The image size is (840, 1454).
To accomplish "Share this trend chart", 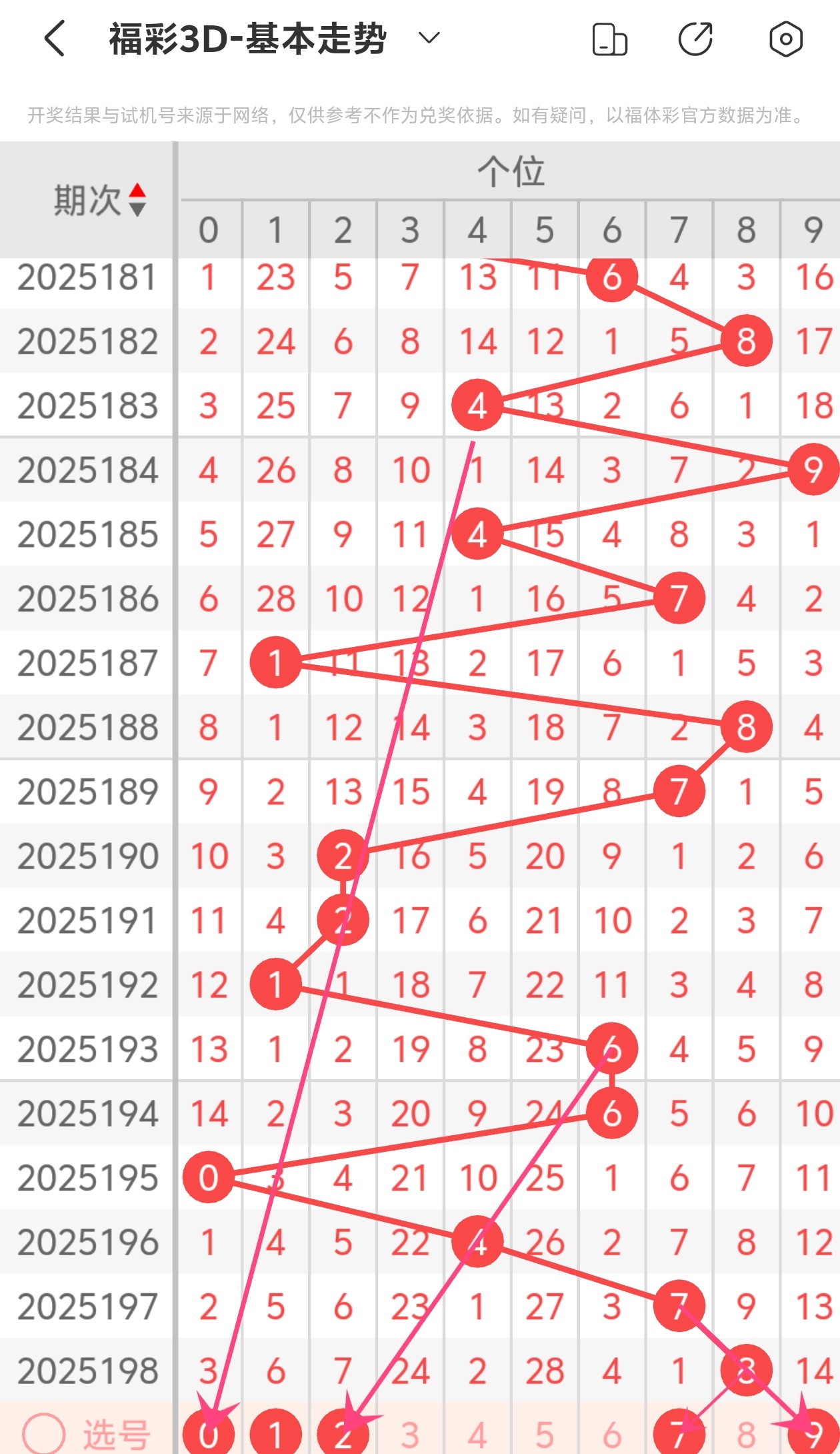I will (x=695, y=39).
